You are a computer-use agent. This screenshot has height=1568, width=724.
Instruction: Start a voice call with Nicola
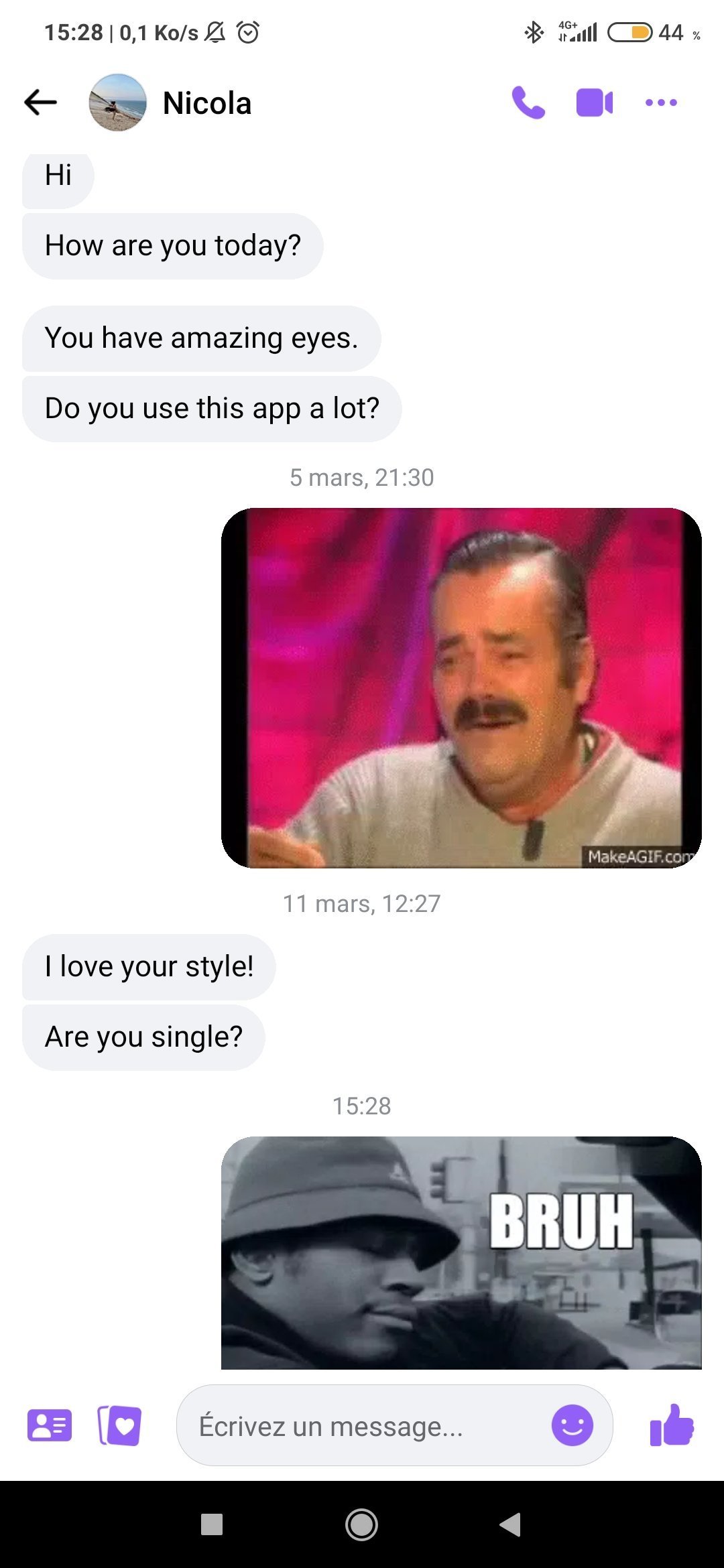coord(528,103)
